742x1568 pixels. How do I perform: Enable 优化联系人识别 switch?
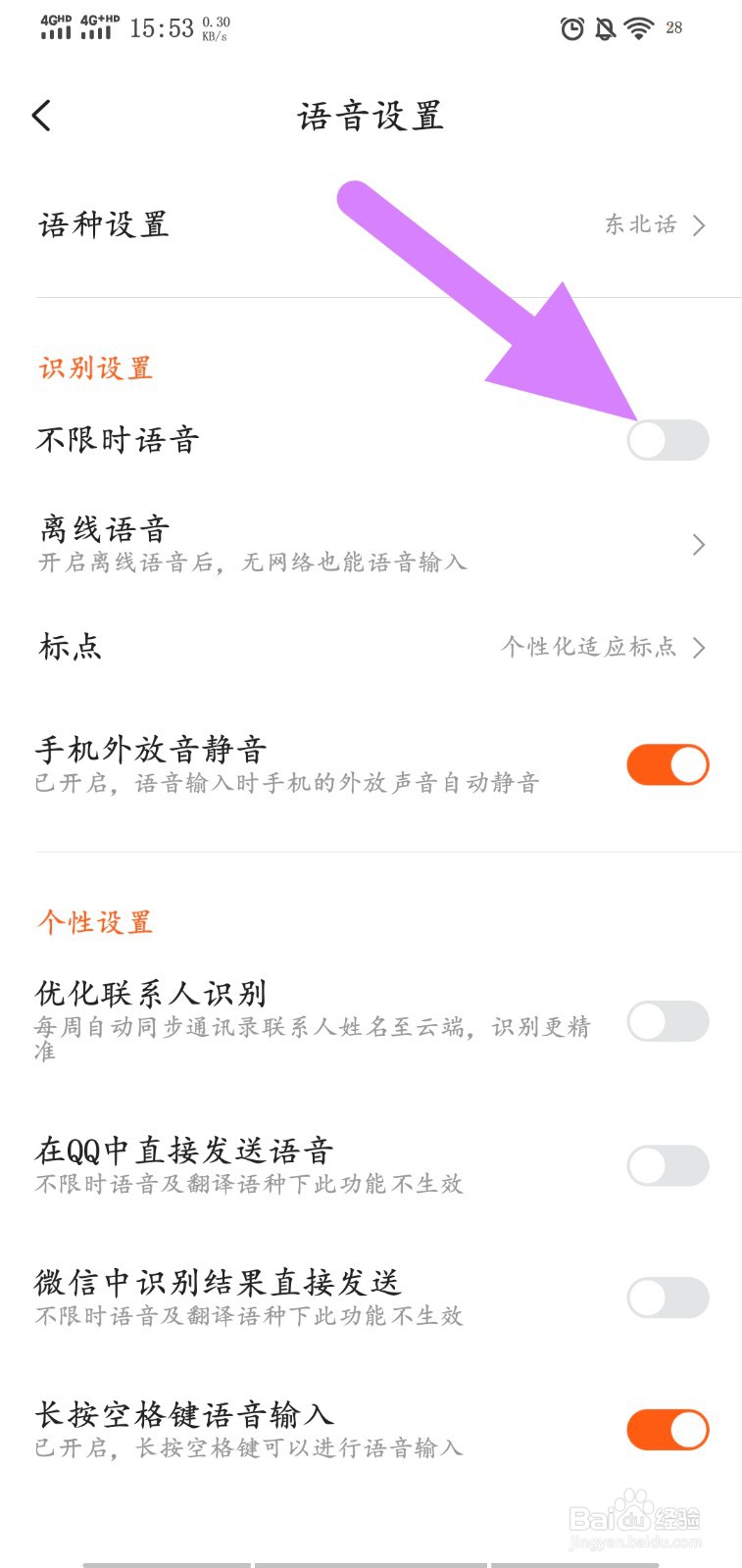tap(668, 1021)
